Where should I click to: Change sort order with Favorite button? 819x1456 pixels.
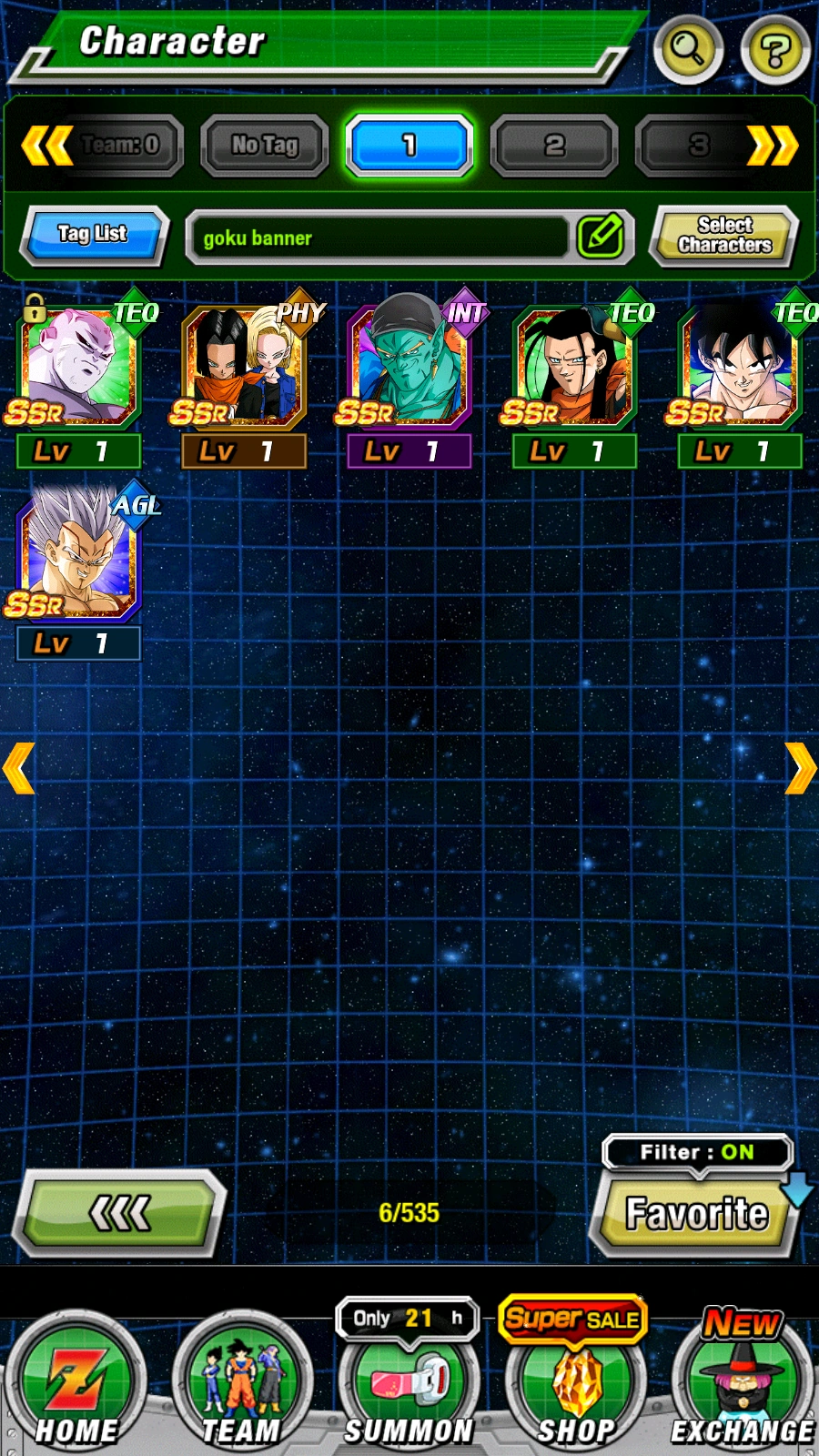[695, 1214]
